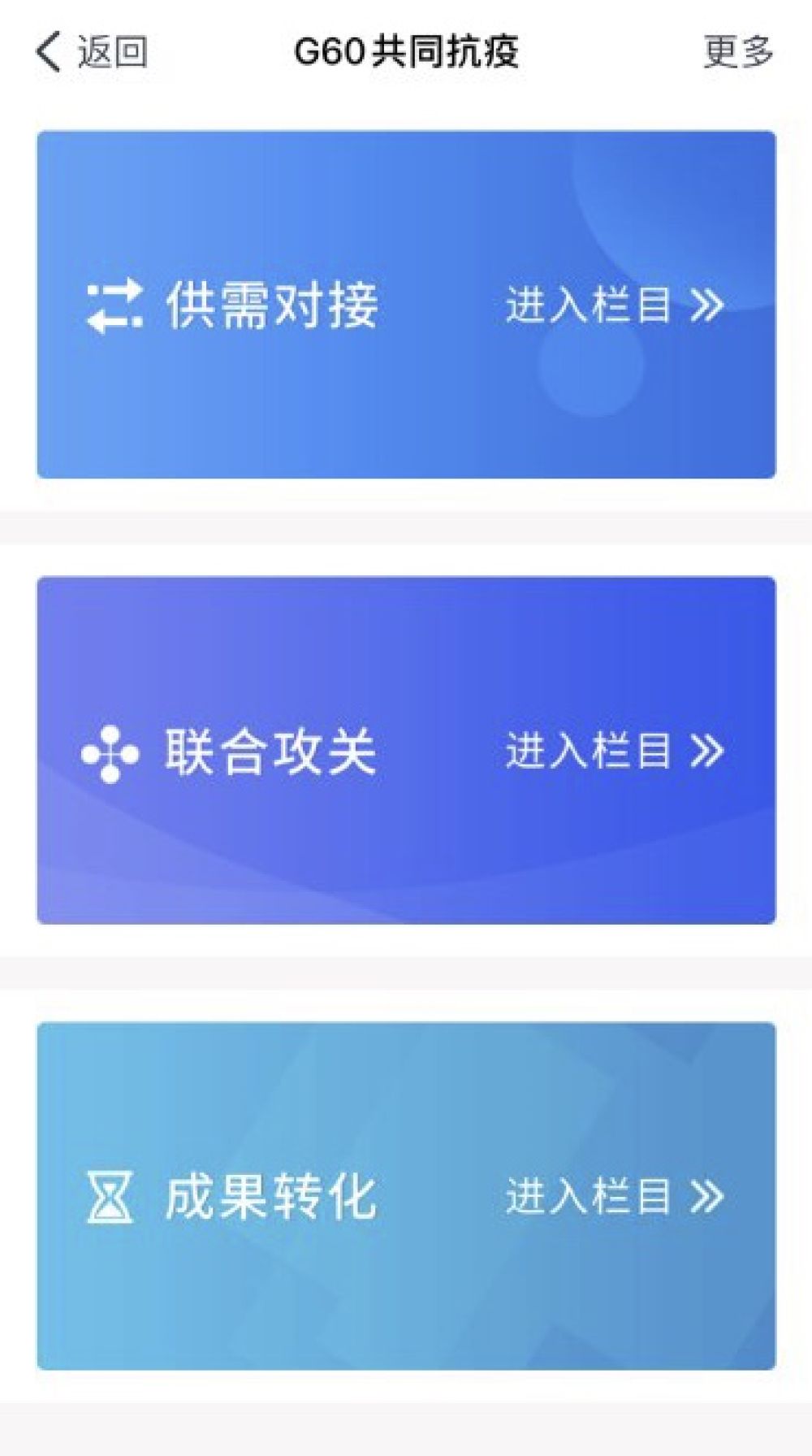The image size is (812, 1456).
Task: Open the 成果转化 card
Action: pyautogui.click(x=406, y=1195)
